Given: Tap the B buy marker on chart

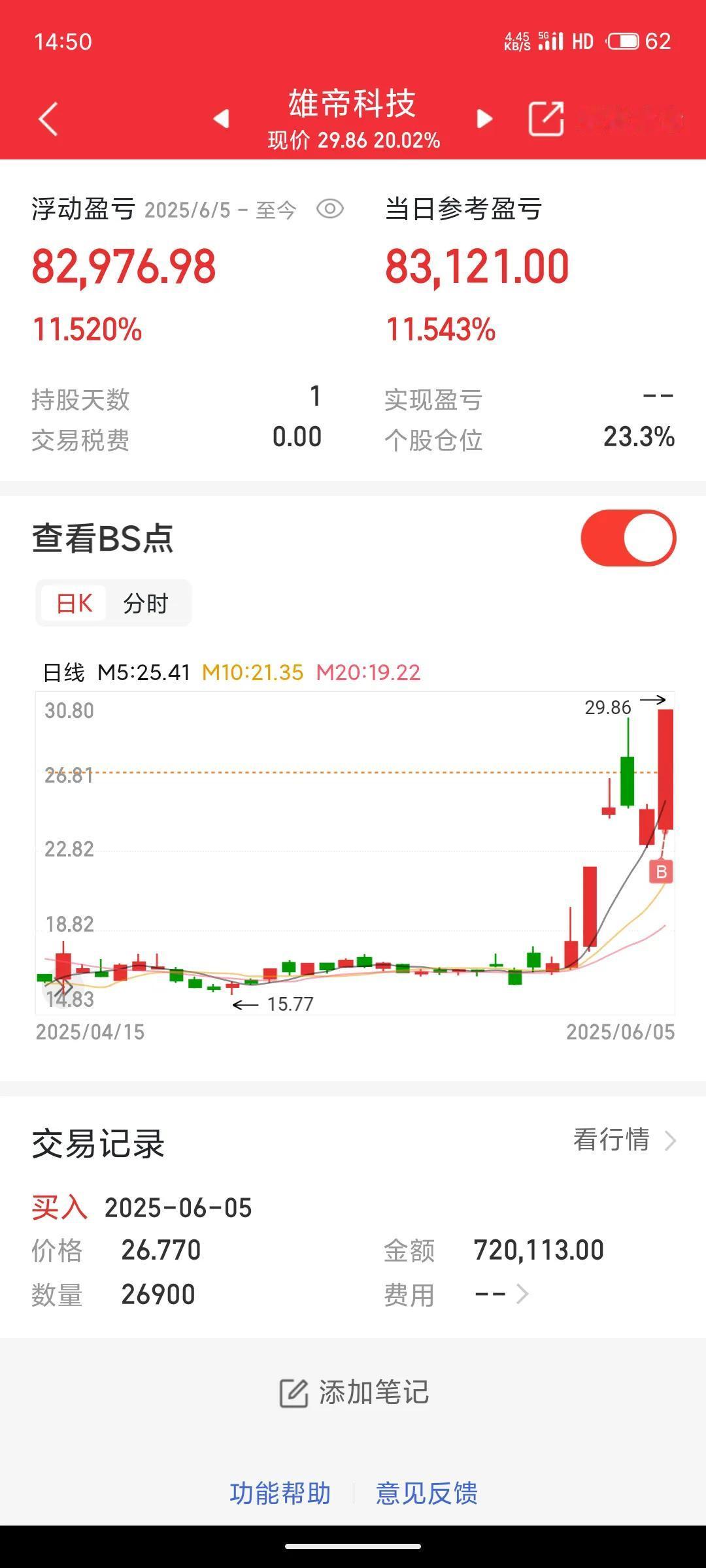Looking at the screenshot, I should (x=661, y=872).
